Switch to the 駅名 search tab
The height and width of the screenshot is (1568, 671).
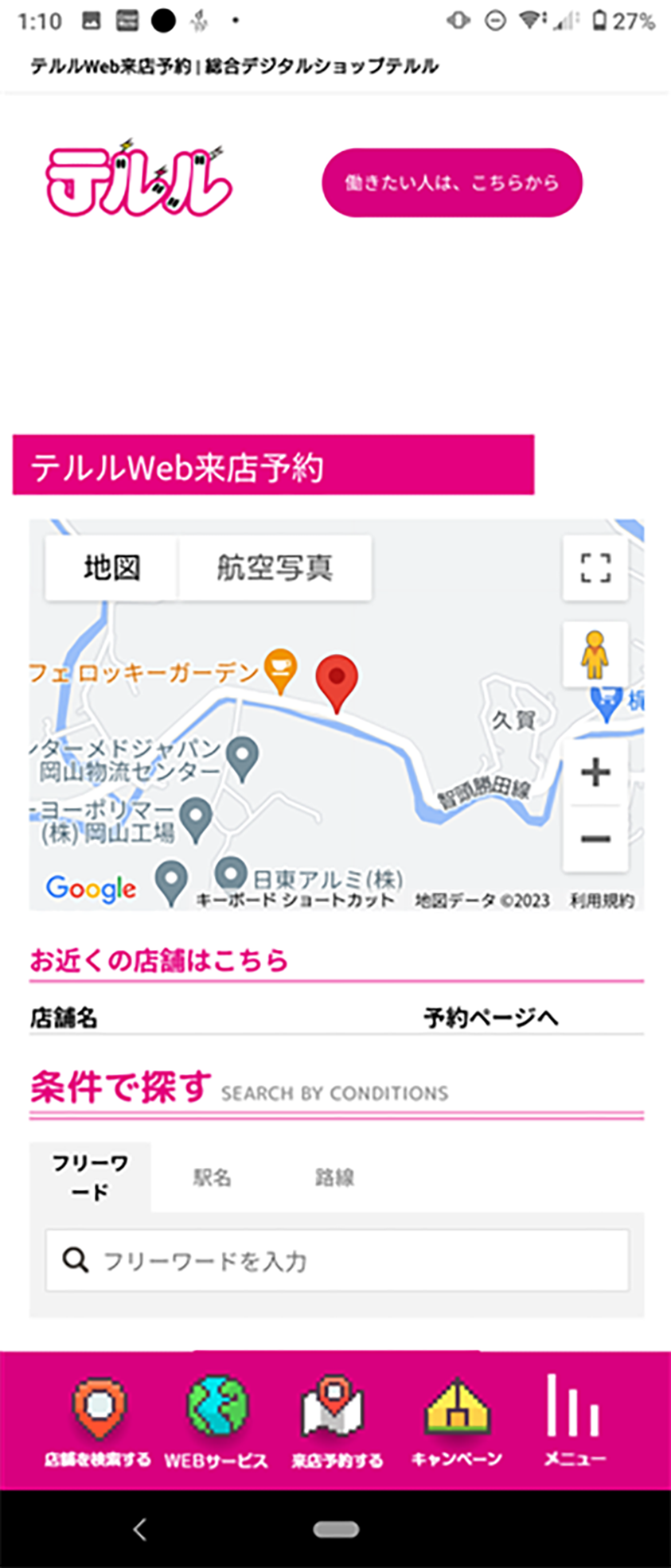pos(212,1177)
